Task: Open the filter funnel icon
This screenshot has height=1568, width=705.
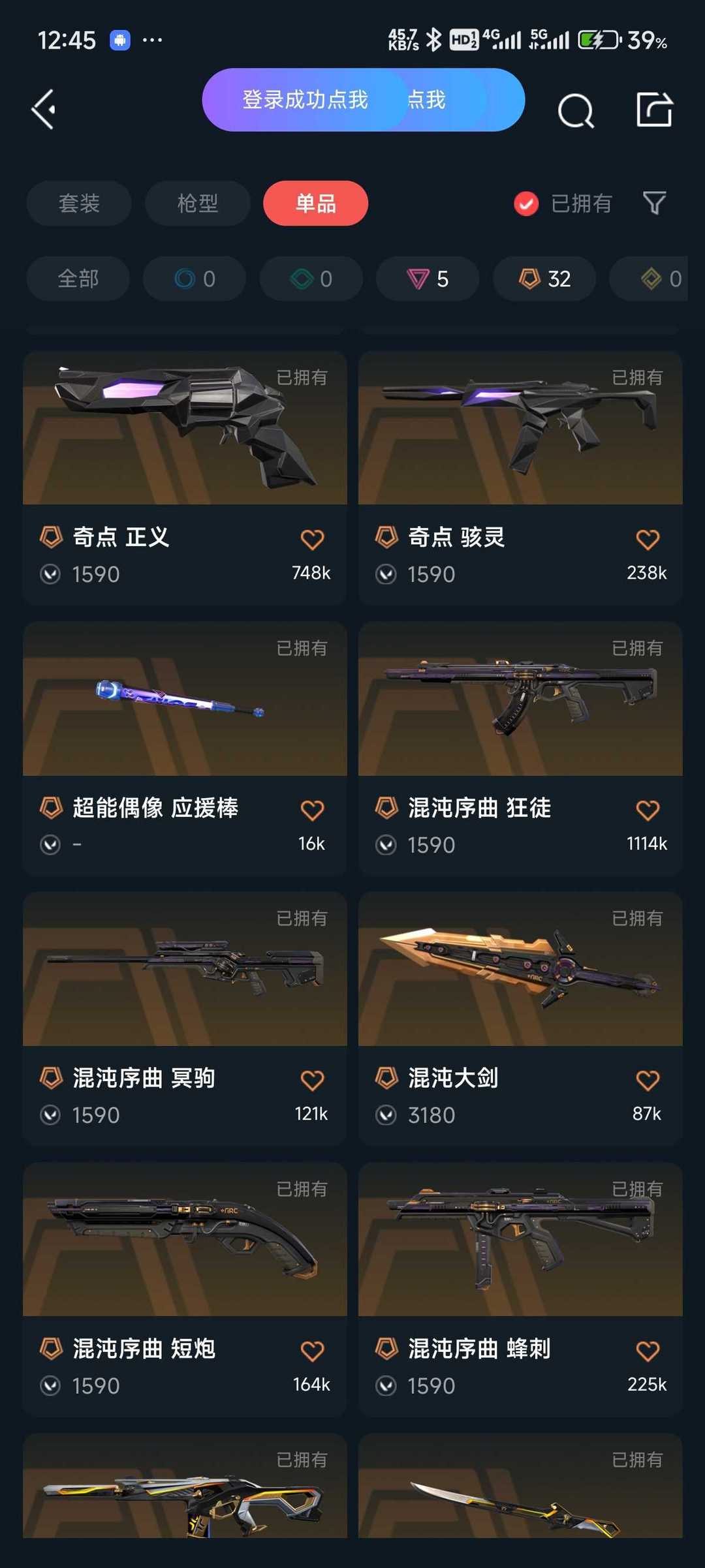Action: pyautogui.click(x=654, y=203)
